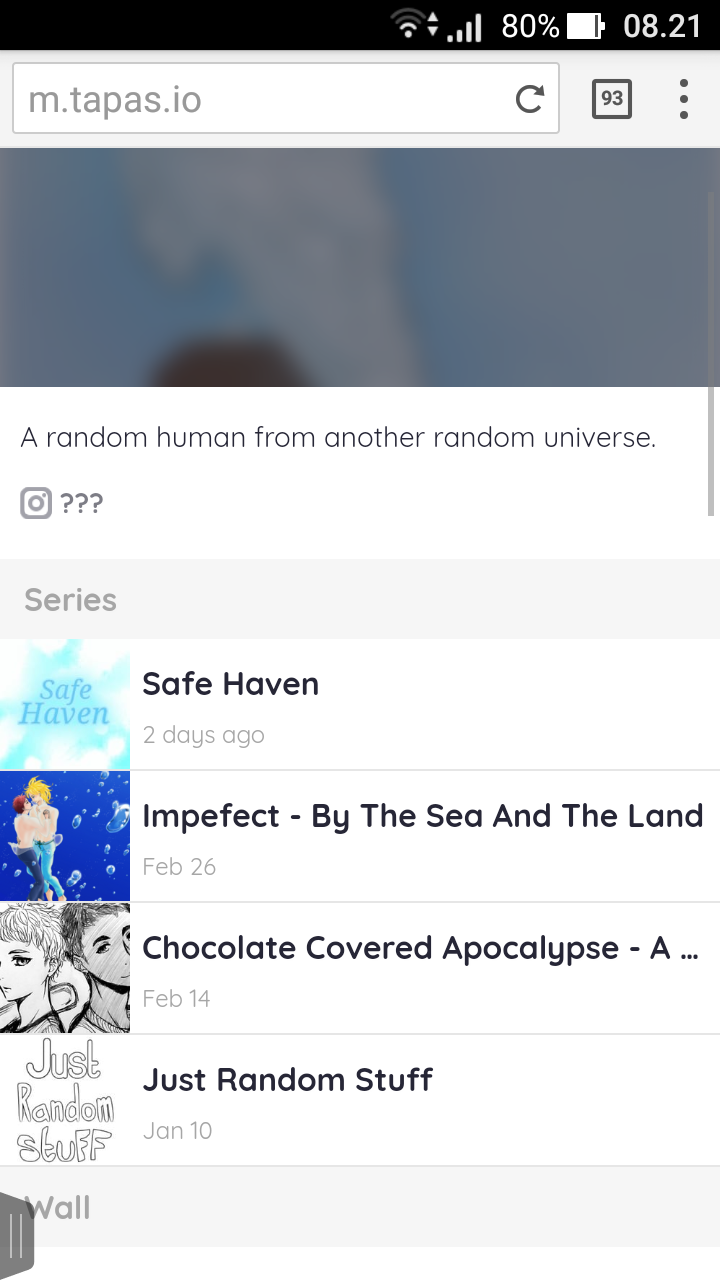Open the Just Random Stuff series
Viewport: 720px width, 1280px height.
pos(360,1101)
